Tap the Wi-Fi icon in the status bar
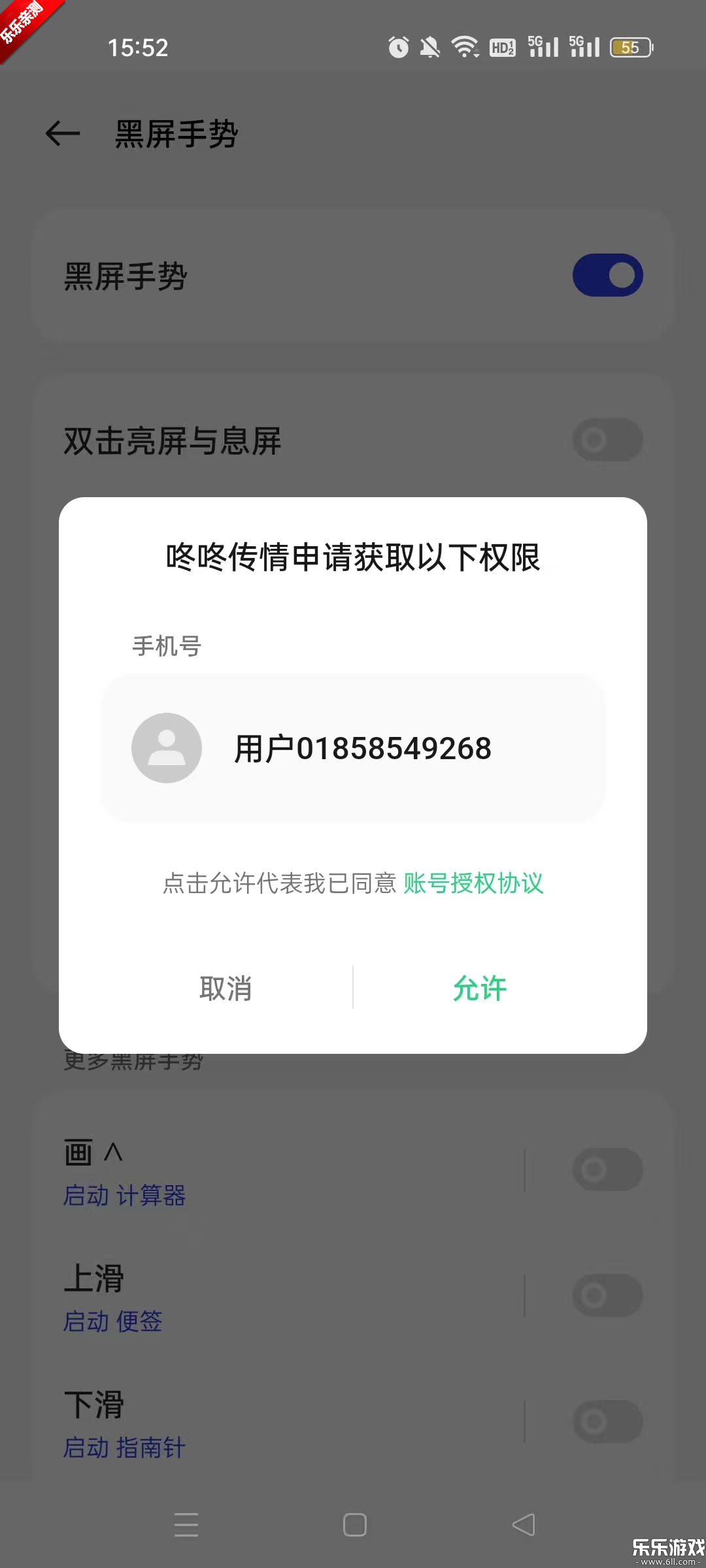The image size is (706, 1568). 465,46
